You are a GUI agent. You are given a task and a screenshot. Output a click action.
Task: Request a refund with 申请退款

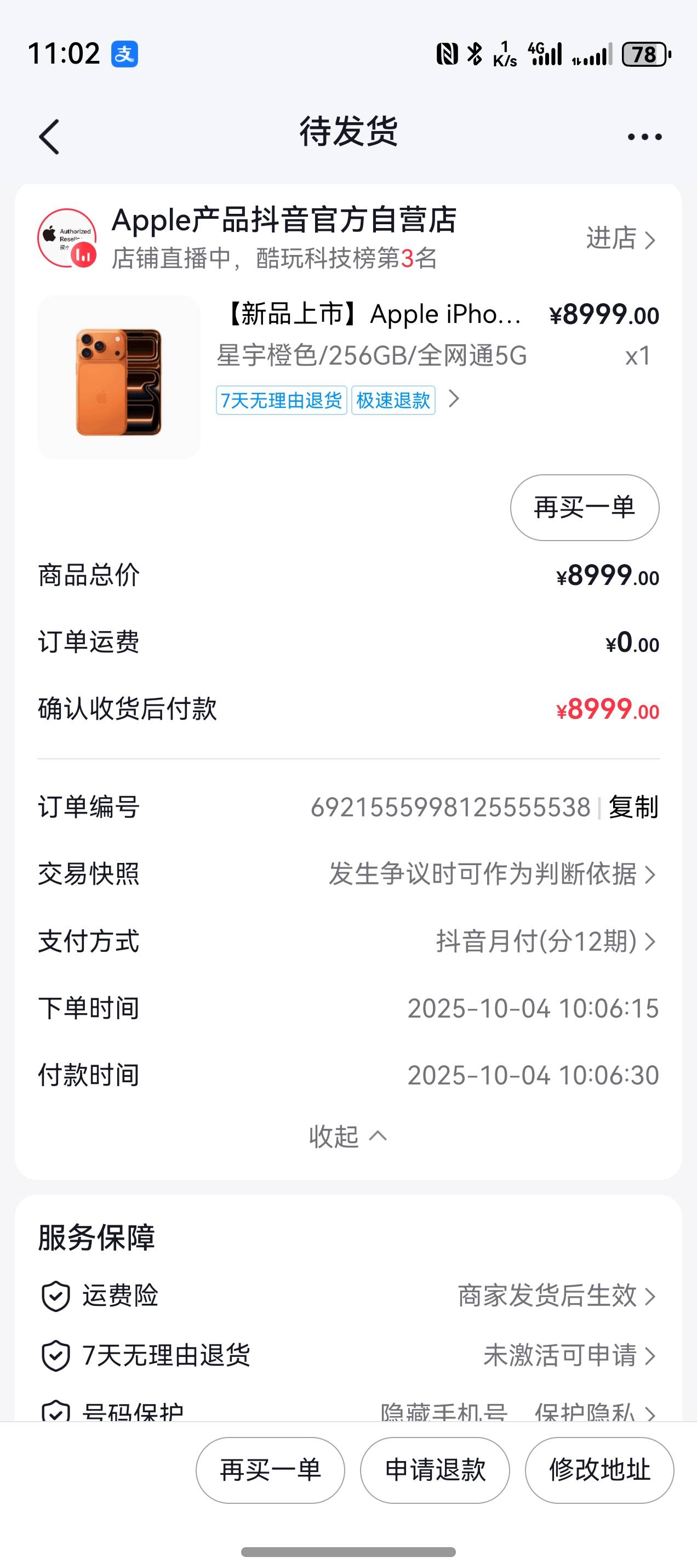tap(435, 1470)
